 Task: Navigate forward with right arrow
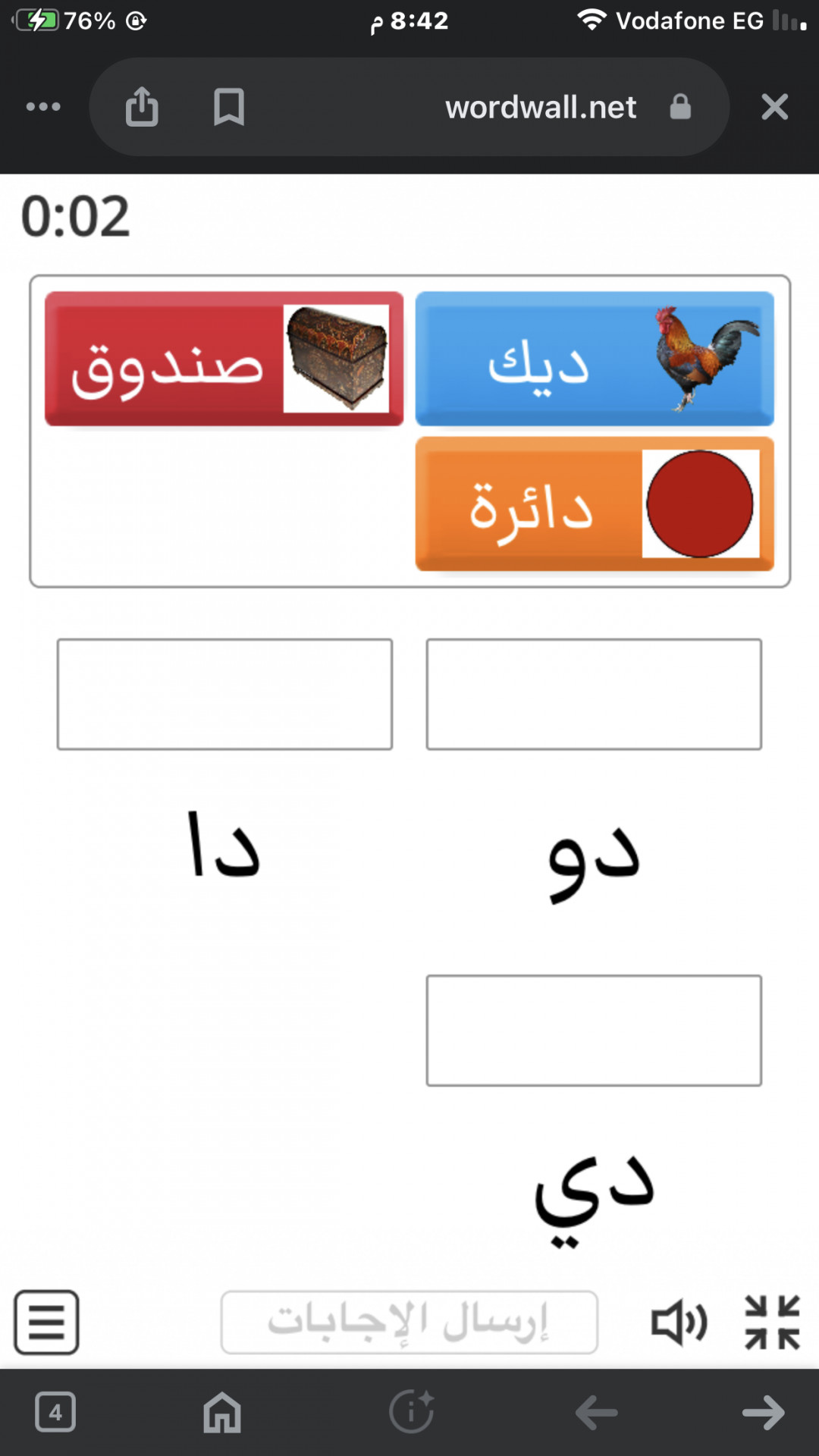[763, 1413]
